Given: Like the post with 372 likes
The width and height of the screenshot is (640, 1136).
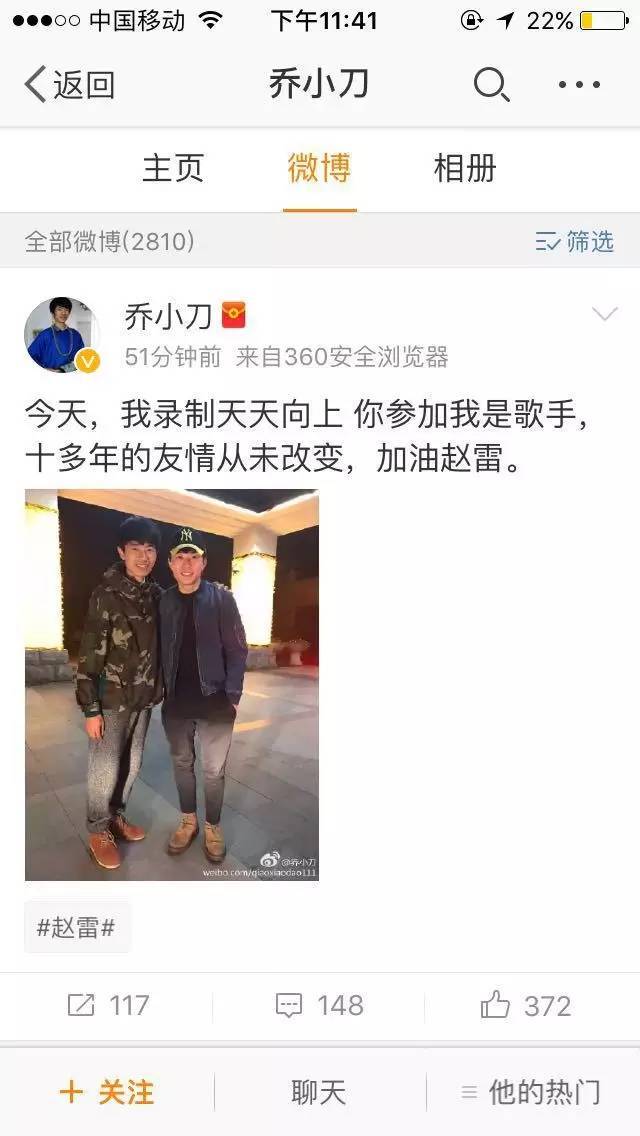Looking at the screenshot, I should click(526, 1006).
